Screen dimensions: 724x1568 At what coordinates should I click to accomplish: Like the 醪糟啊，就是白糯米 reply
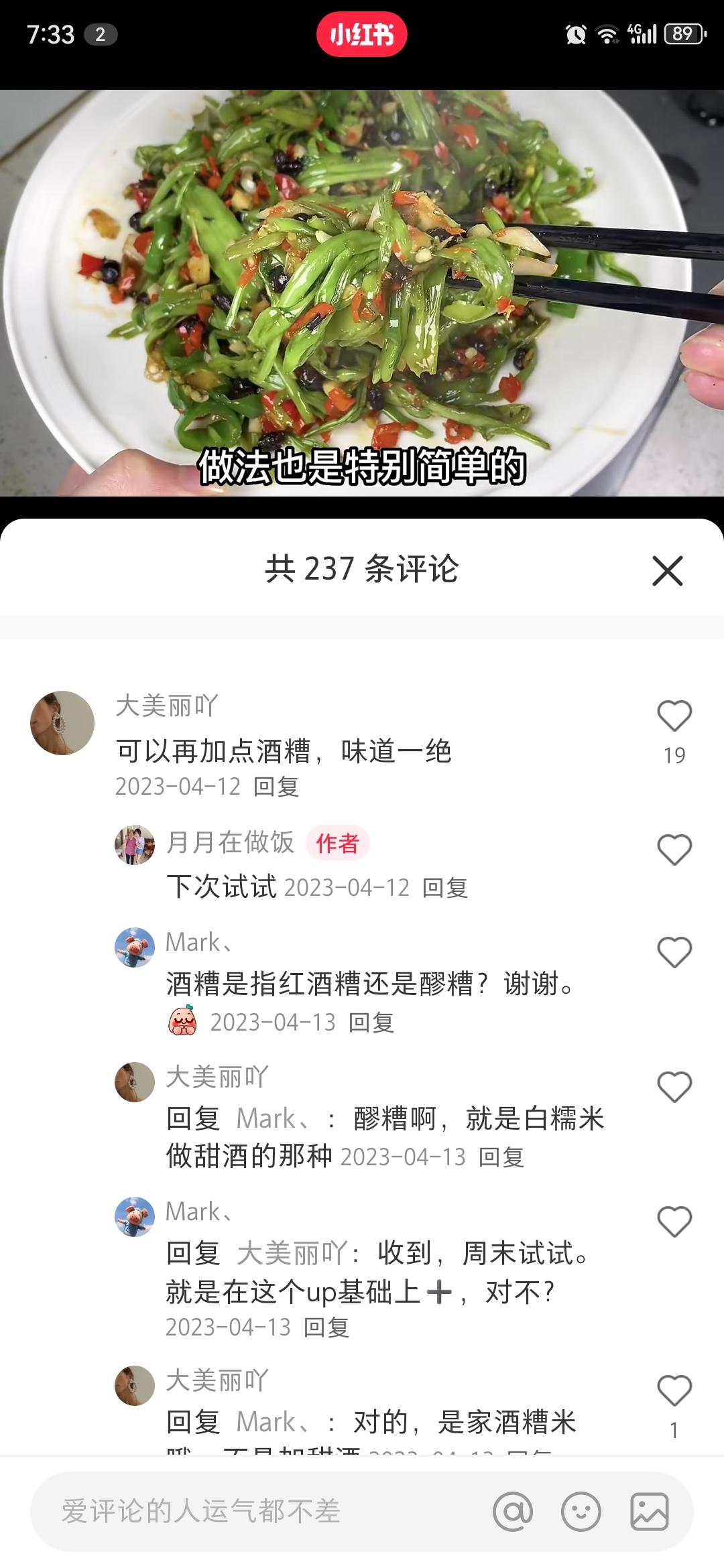point(674,1087)
